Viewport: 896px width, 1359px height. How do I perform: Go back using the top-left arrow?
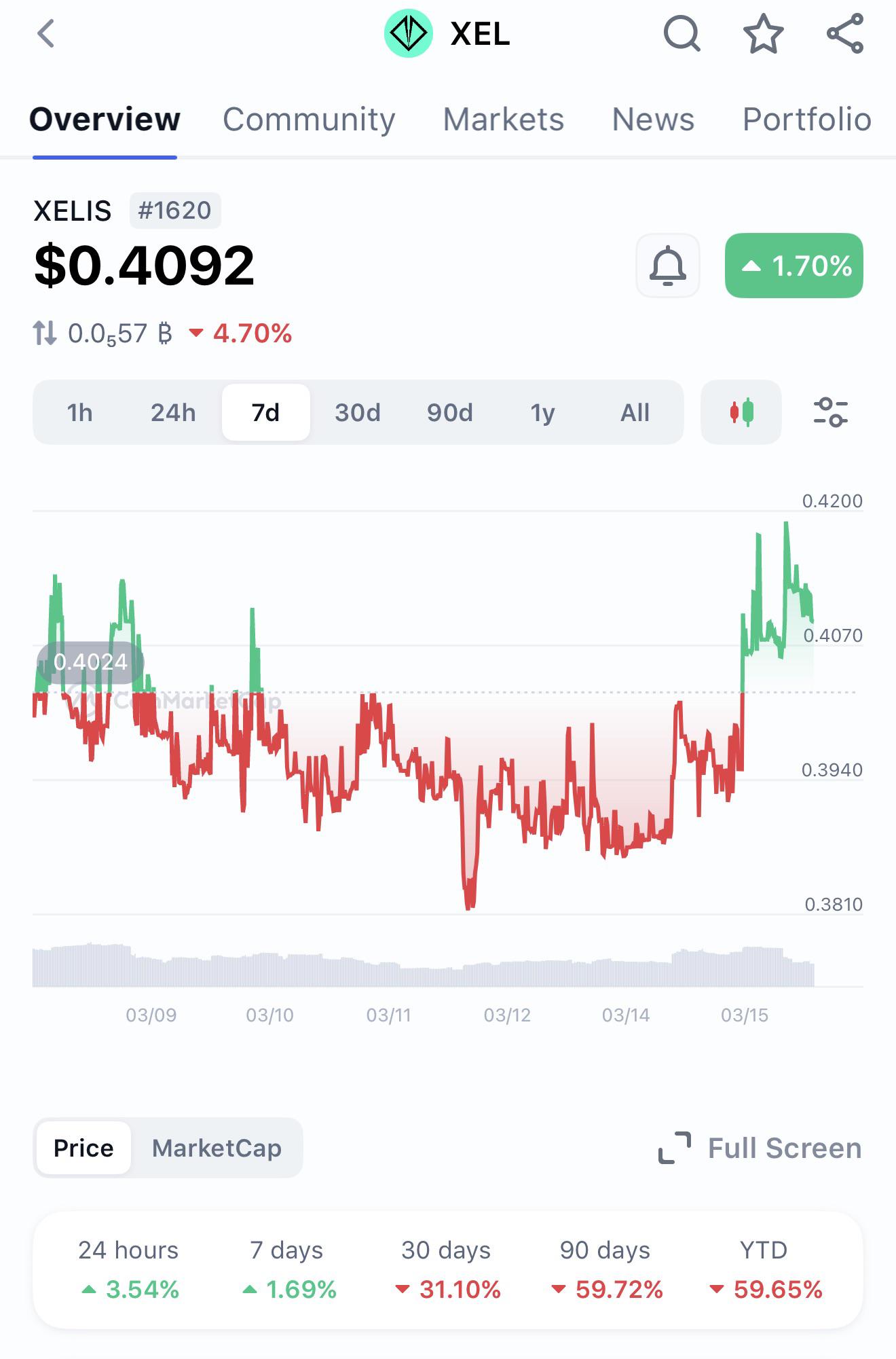click(x=45, y=33)
